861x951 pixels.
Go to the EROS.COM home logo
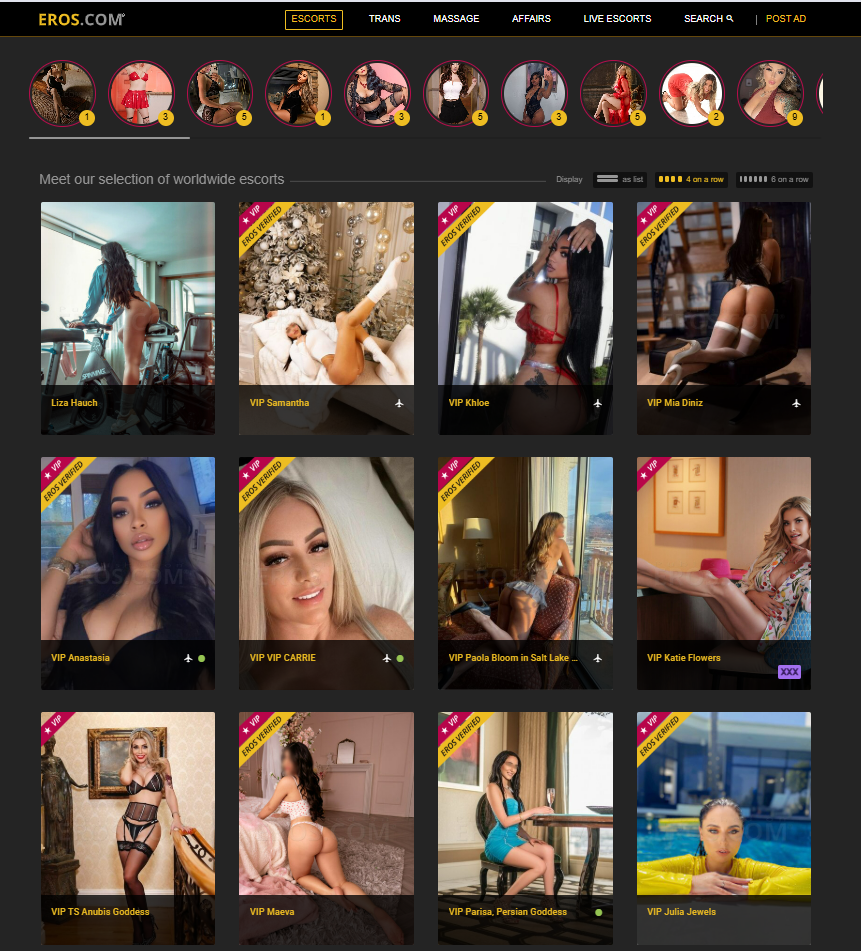(81, 19)
